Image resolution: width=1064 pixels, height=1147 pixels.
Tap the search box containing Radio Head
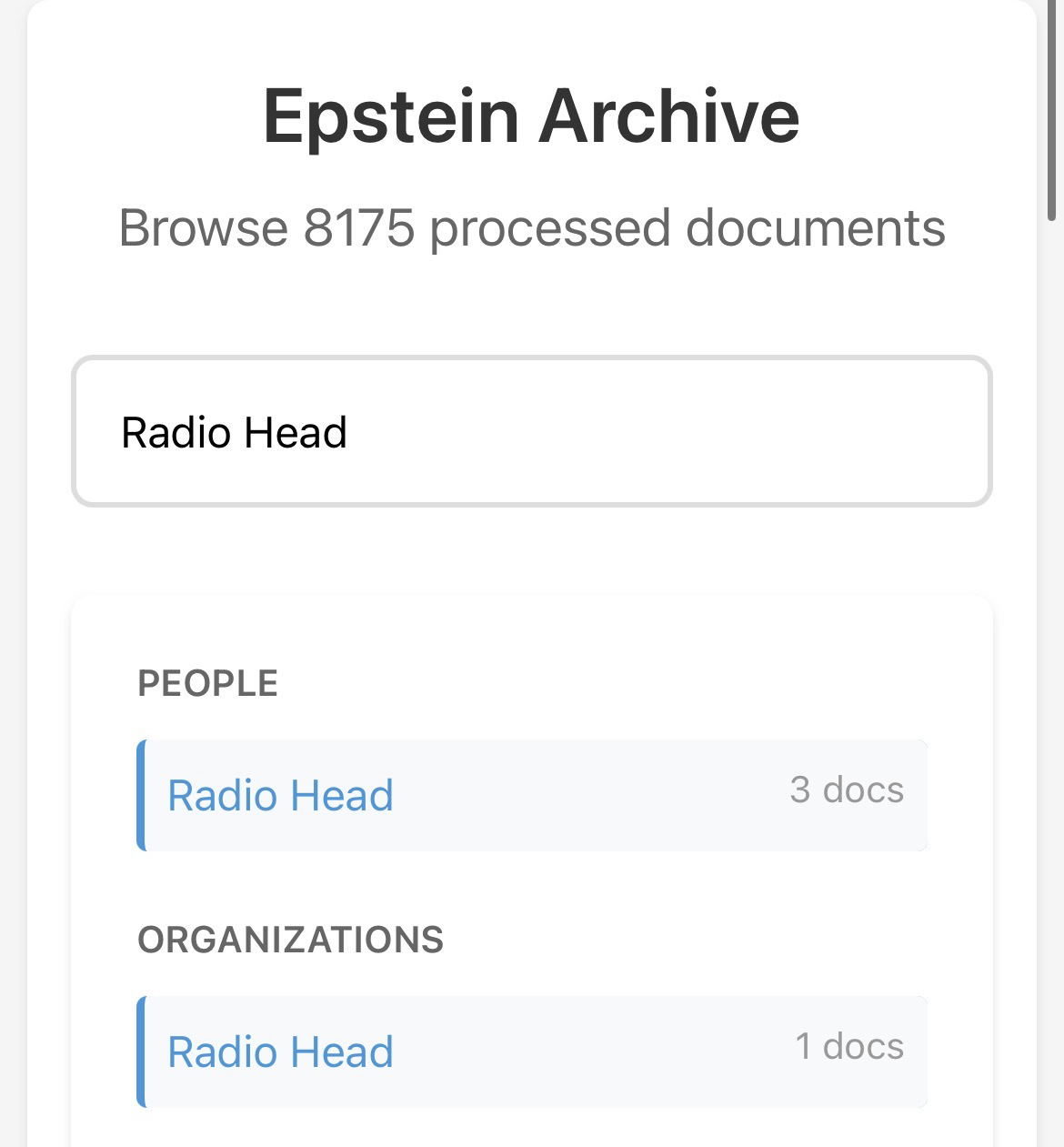[x=531, y=431]
